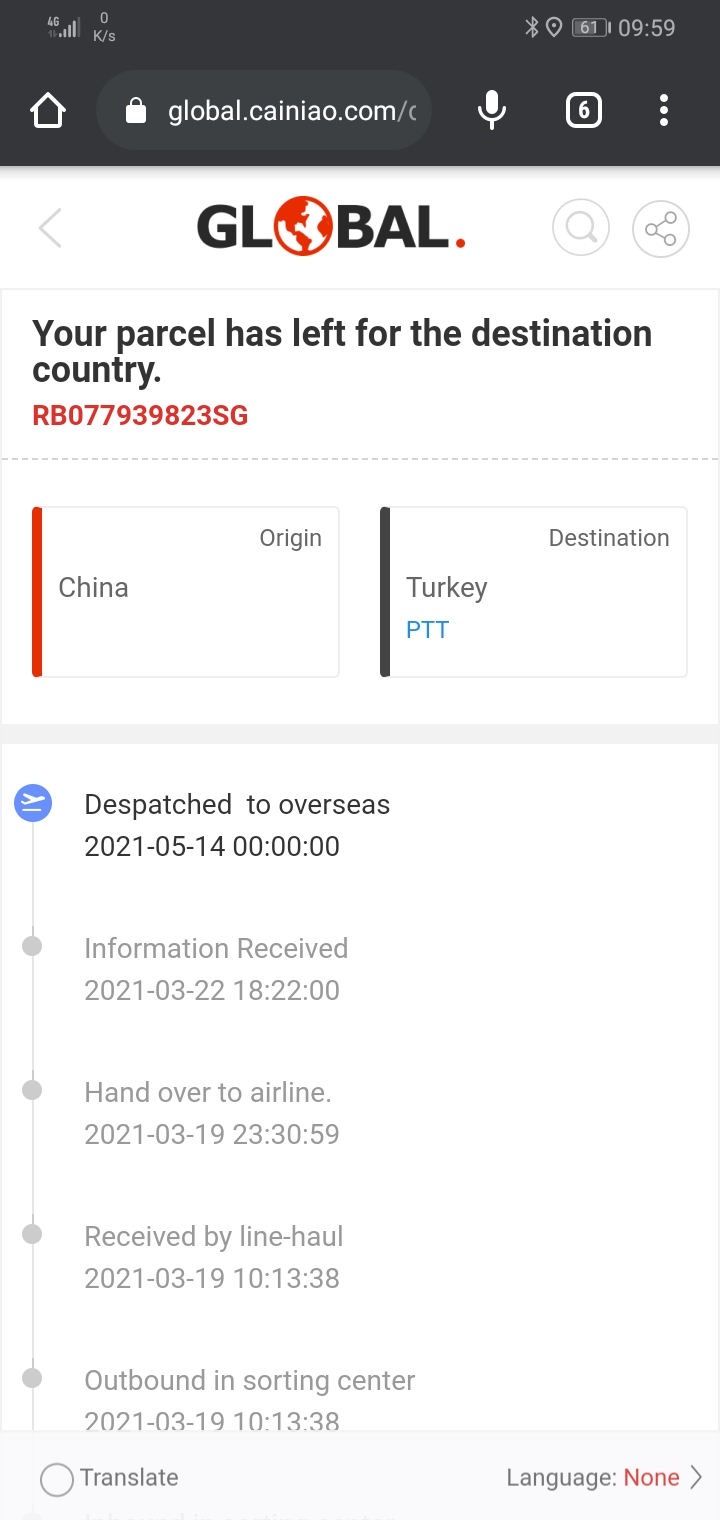Open the browser overflow menu

(x=663, y=110)
